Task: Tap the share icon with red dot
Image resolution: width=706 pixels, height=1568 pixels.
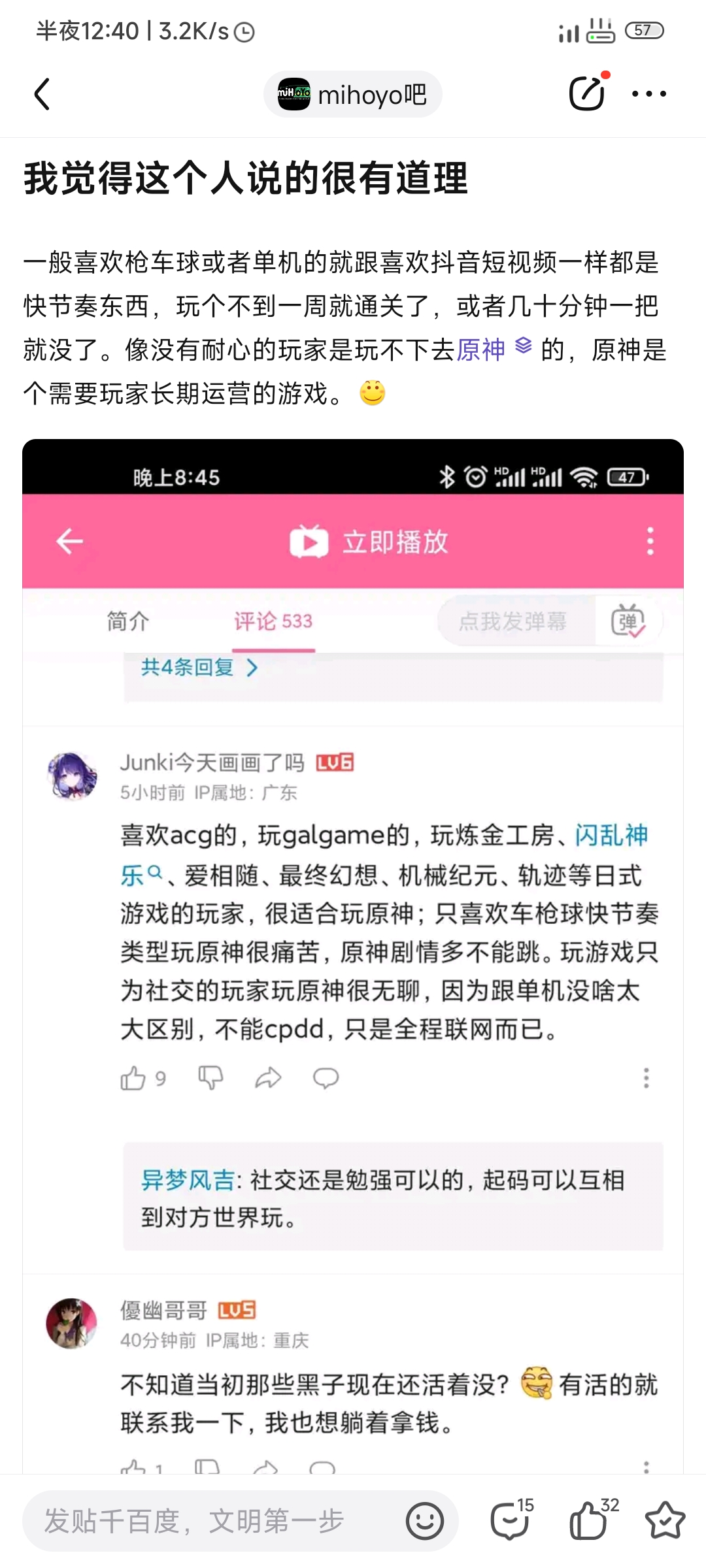Action: point(586,93)
